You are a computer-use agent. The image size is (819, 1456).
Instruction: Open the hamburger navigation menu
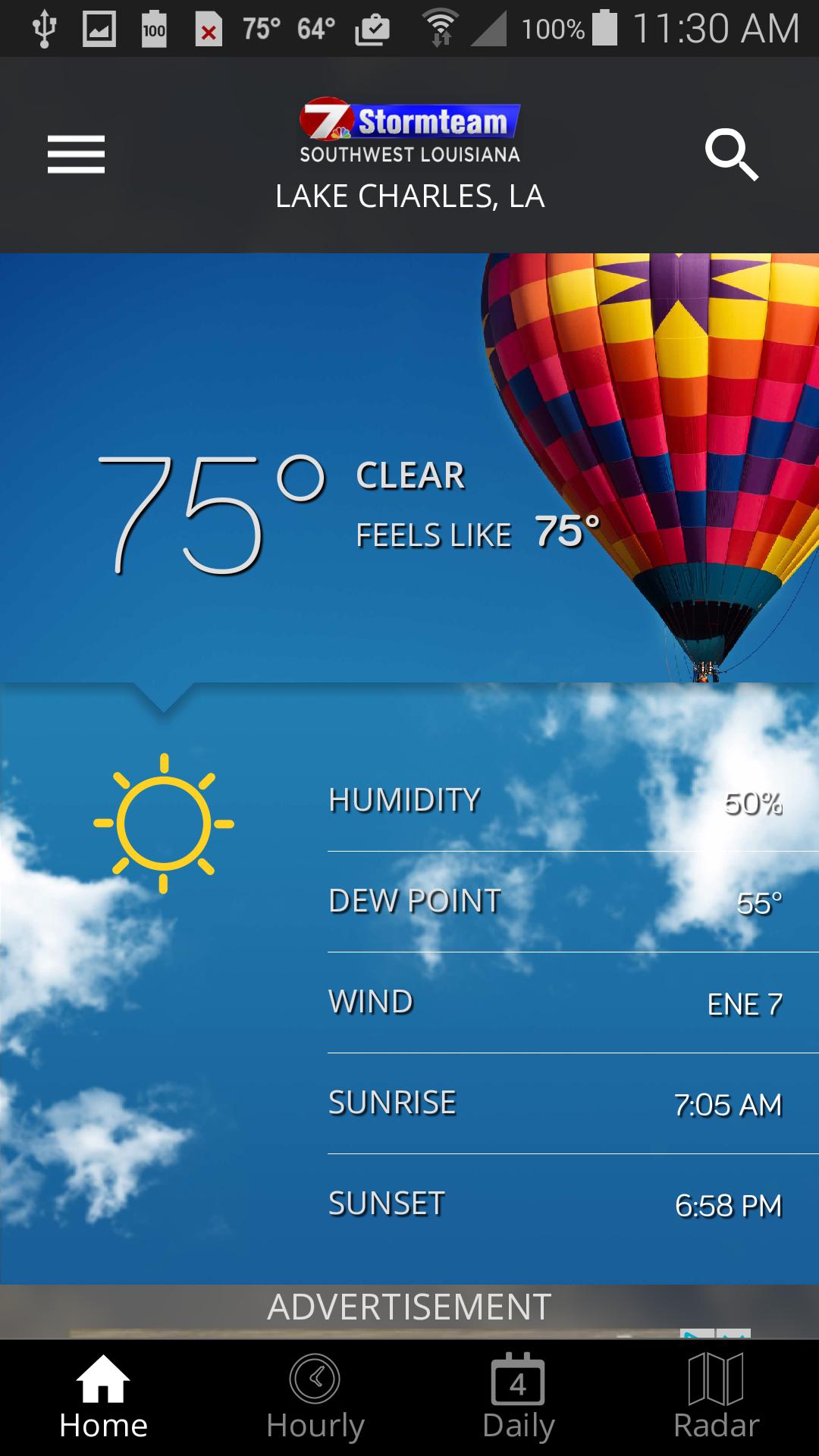pyautogui.click(x=76, y=155)
